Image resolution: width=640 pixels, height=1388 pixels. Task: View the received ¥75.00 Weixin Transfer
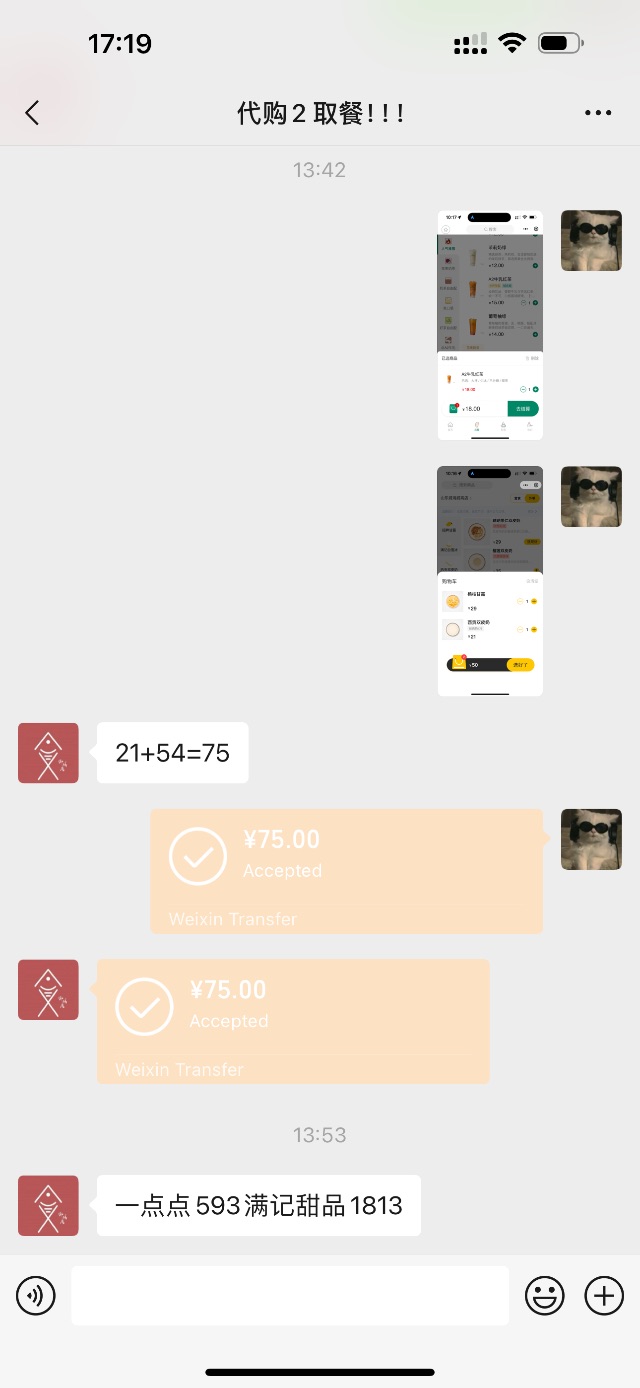point(293,1021)
